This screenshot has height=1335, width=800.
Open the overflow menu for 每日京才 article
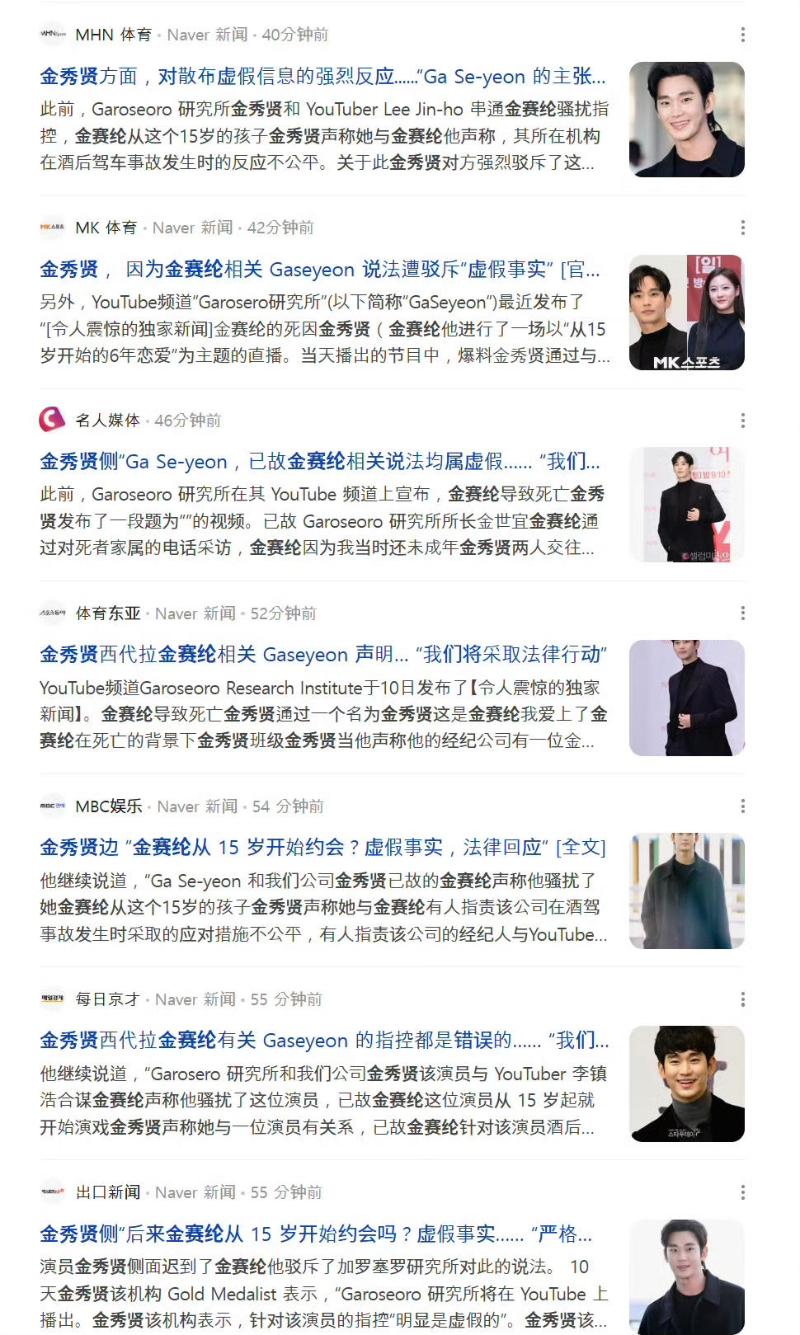click(x=742, y=999)
